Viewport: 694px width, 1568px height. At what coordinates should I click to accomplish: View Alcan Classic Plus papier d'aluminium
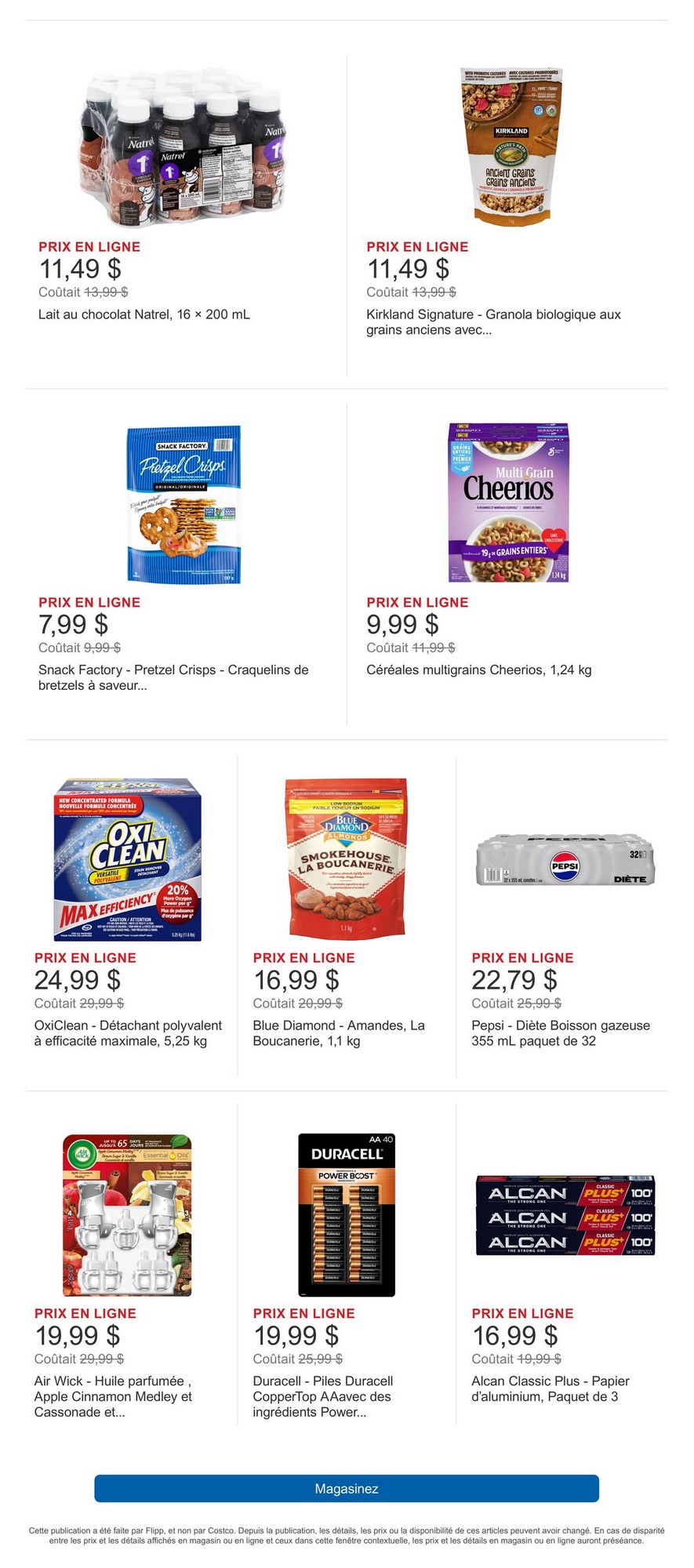tap(565, 1215)
